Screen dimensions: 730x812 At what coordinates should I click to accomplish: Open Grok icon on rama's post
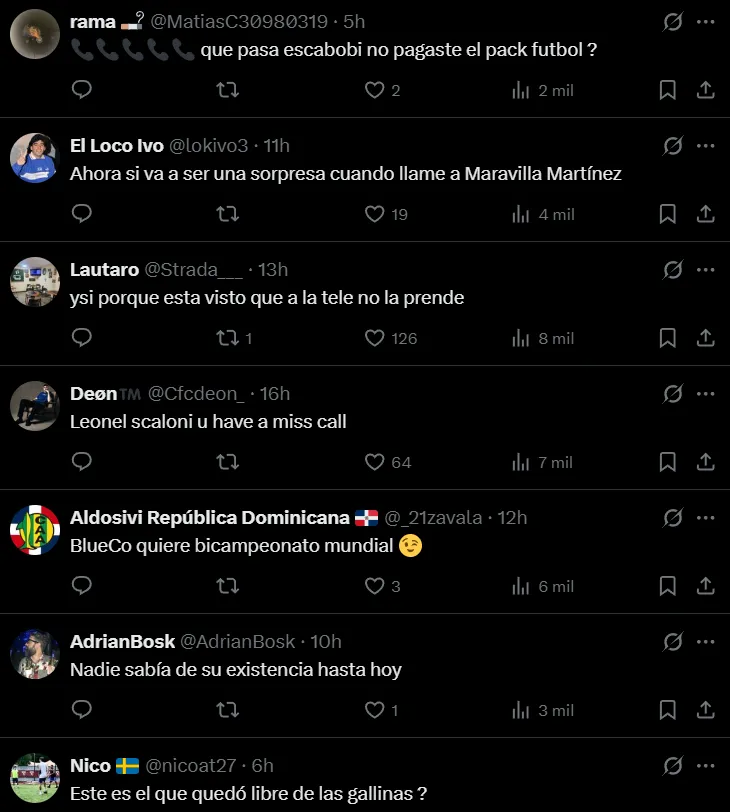pyautogui.click(x=673, y=21)
